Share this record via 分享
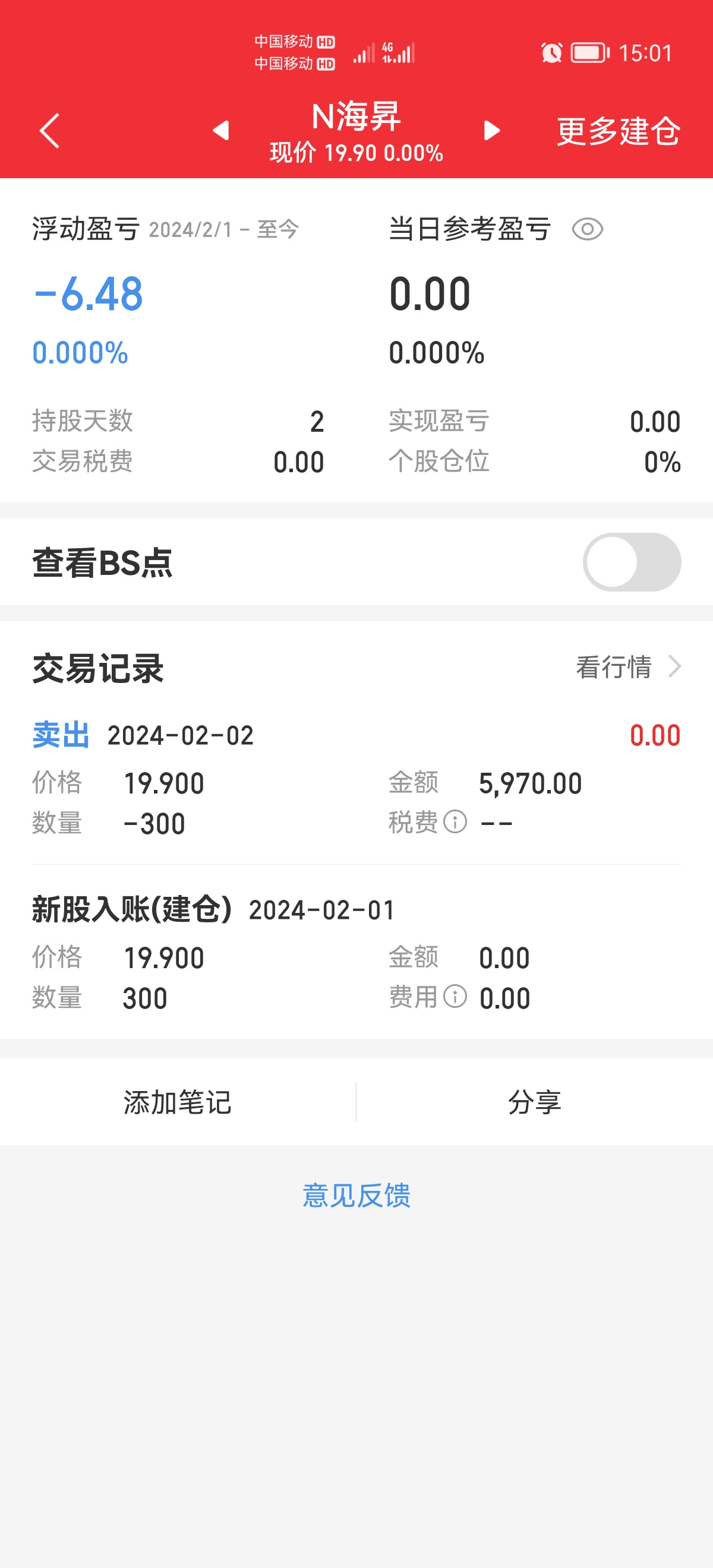Viewport: 713px width, 1568px height. [535, 1102]
